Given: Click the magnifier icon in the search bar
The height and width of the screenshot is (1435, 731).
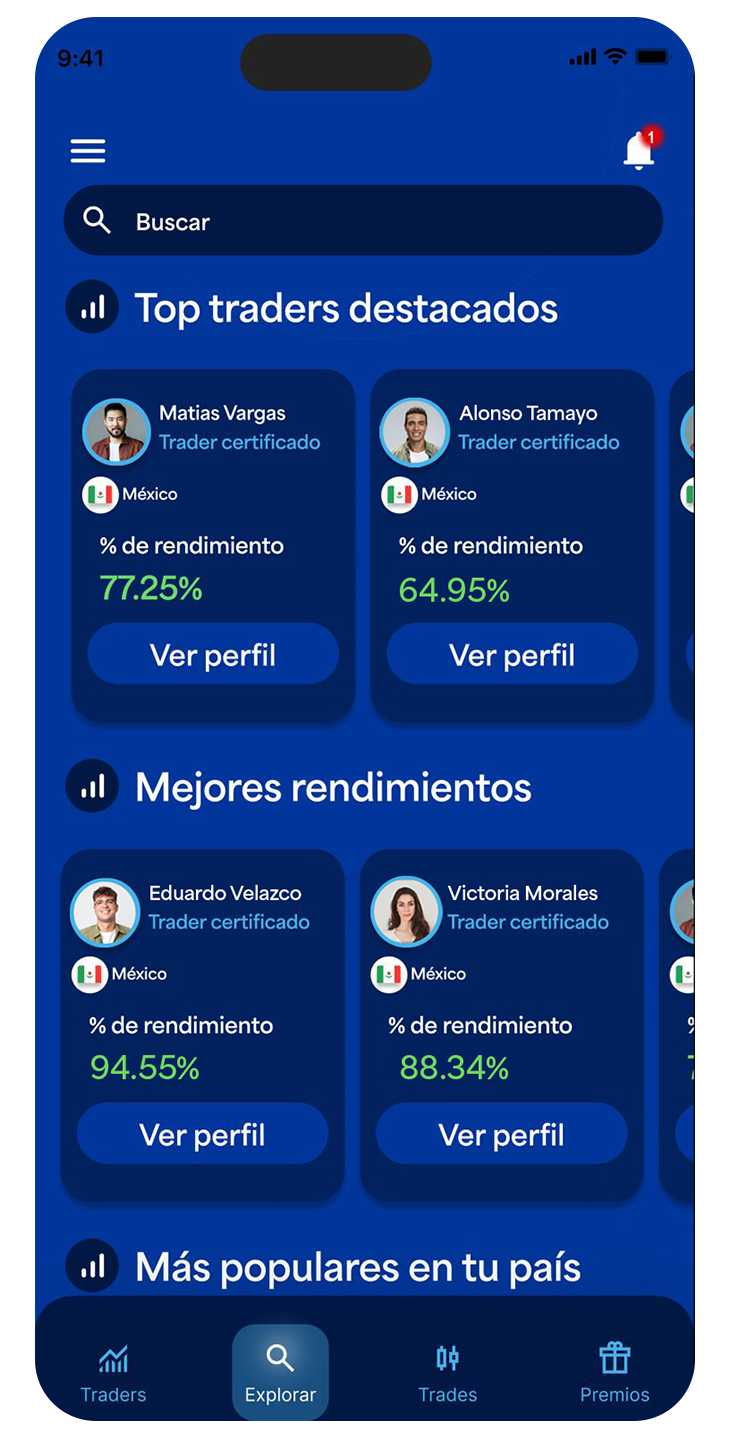Looking at the screenshot, I should [x=97, y=220].
